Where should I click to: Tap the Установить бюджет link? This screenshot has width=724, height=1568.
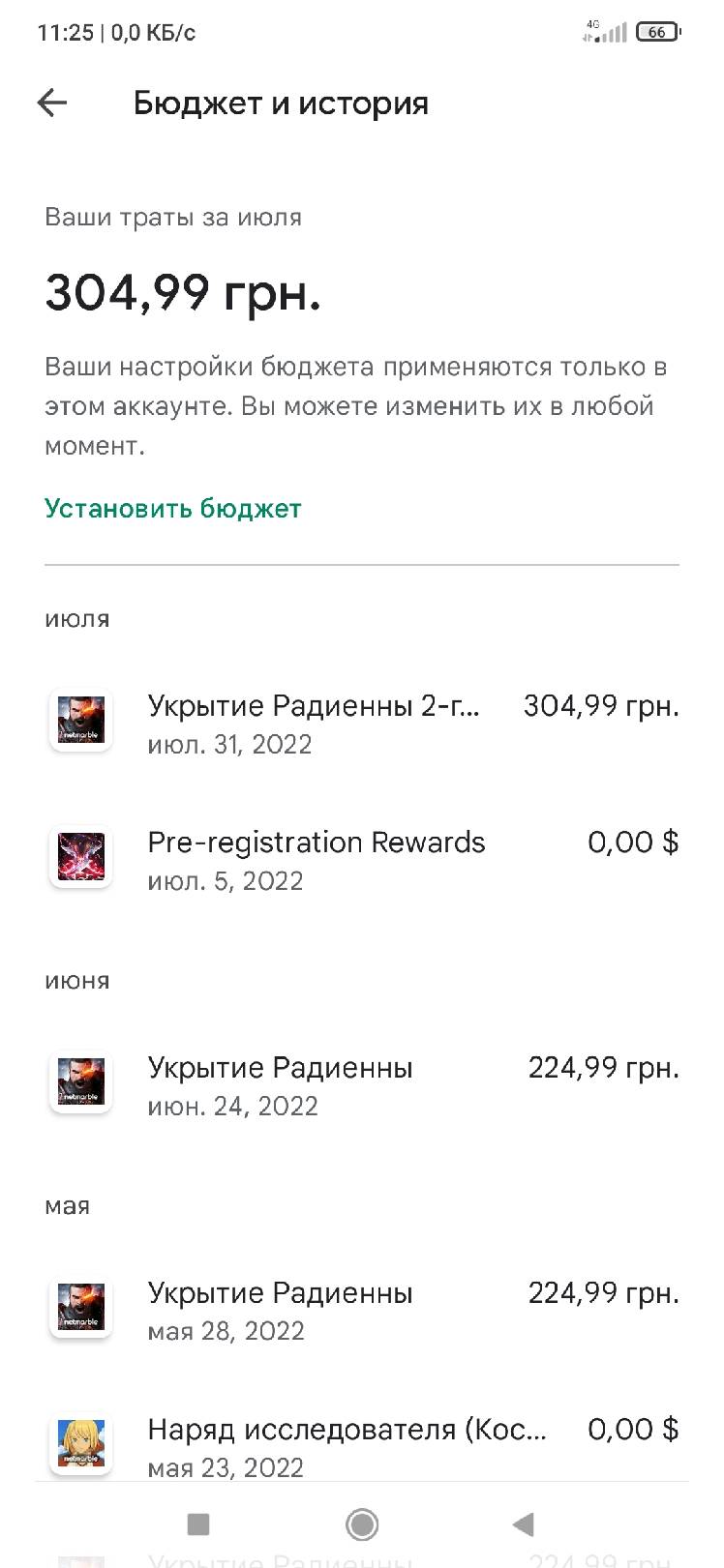pyautogui.click(x=173, y=508)
